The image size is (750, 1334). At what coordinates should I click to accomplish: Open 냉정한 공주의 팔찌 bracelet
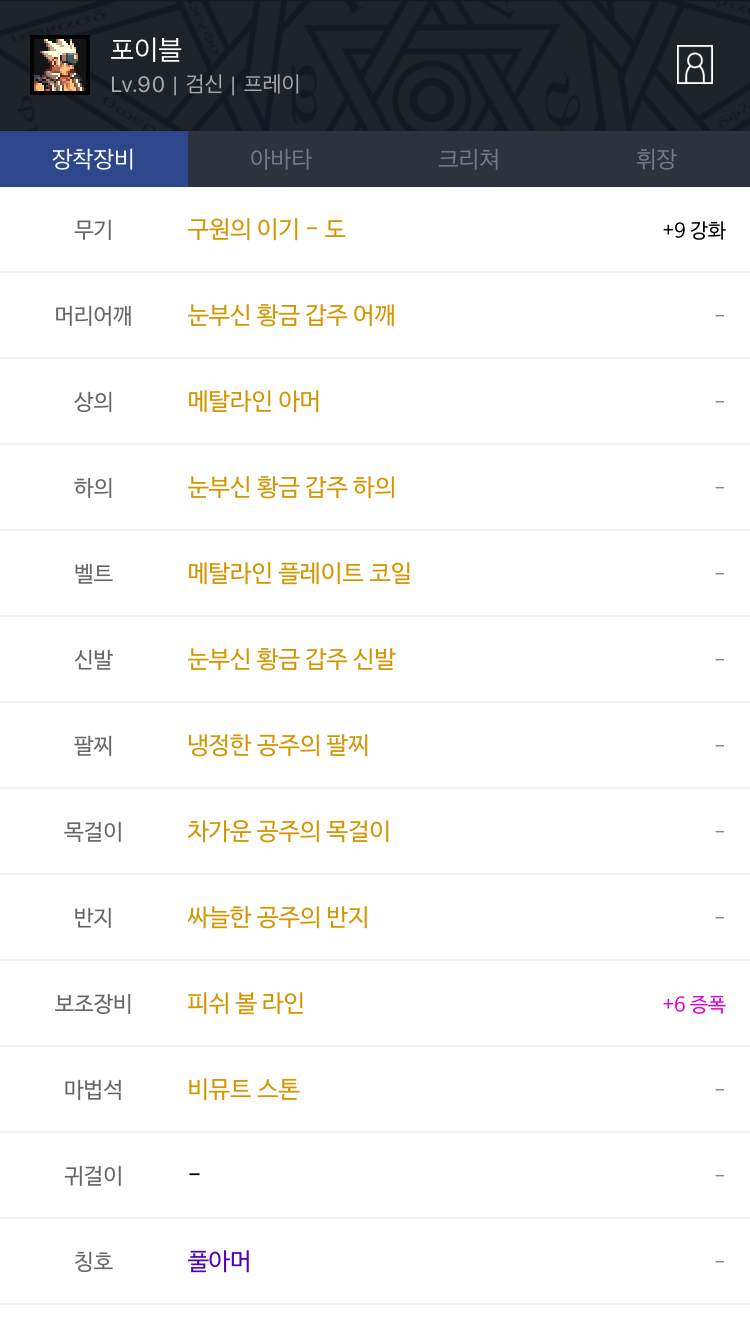(x=278, y=745)
